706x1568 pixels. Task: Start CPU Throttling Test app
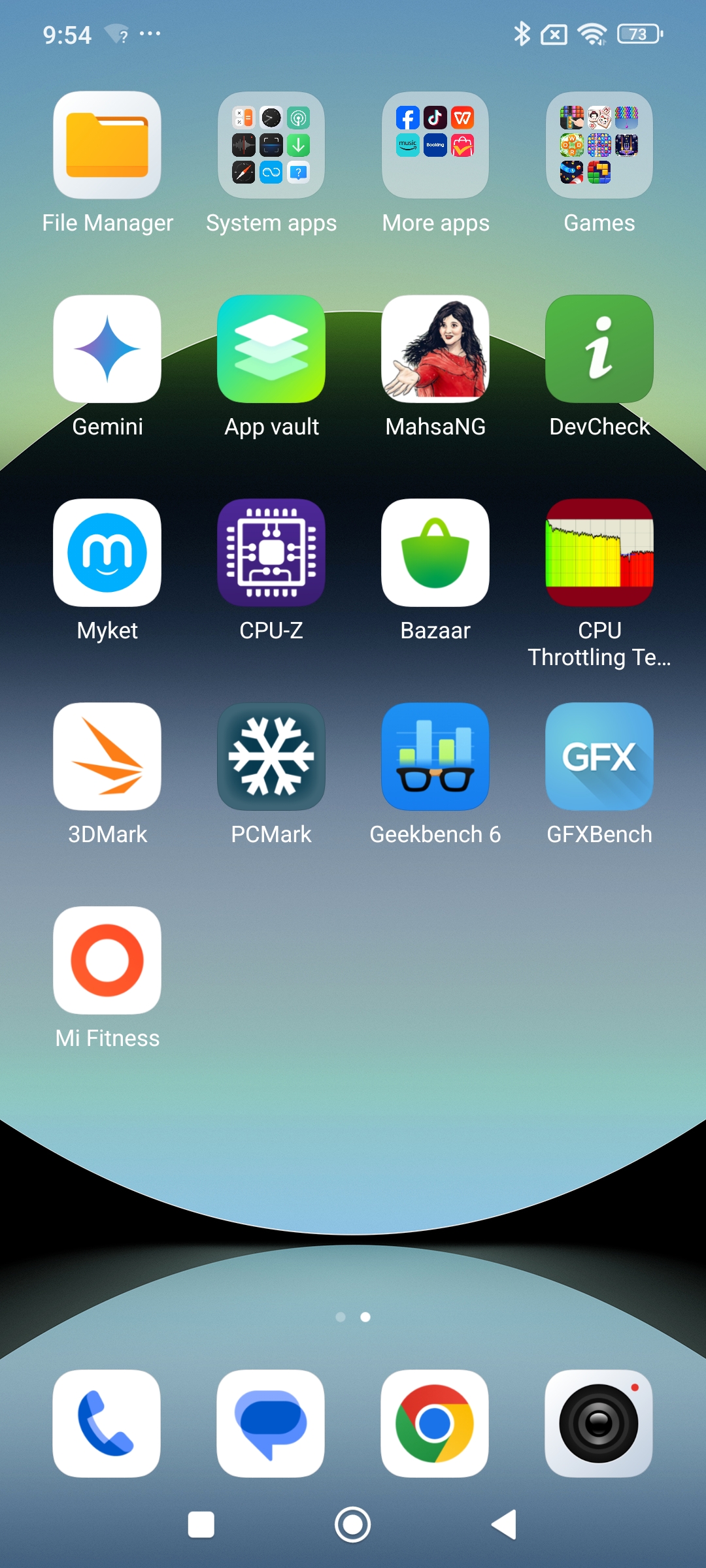click(x=599, y=553)
